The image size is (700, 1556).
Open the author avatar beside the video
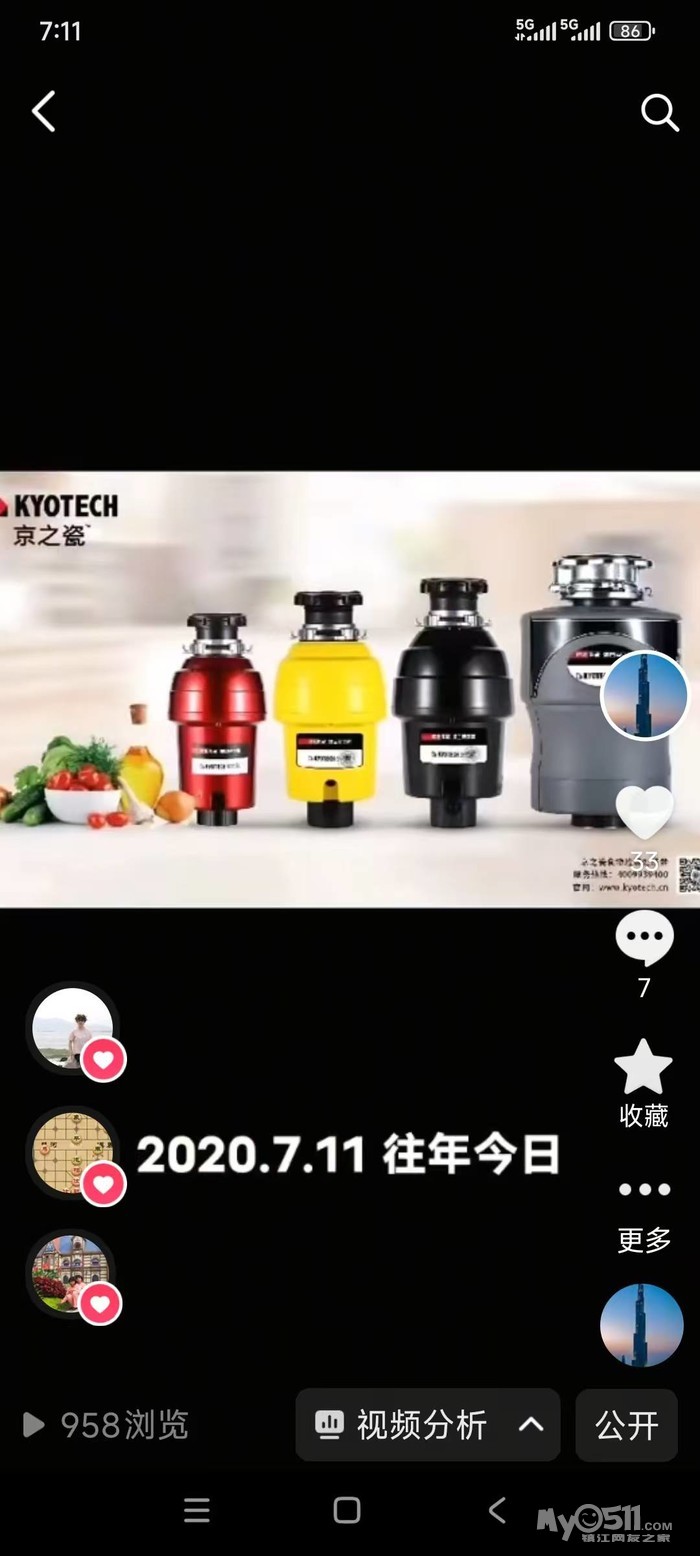coord(644,696)
